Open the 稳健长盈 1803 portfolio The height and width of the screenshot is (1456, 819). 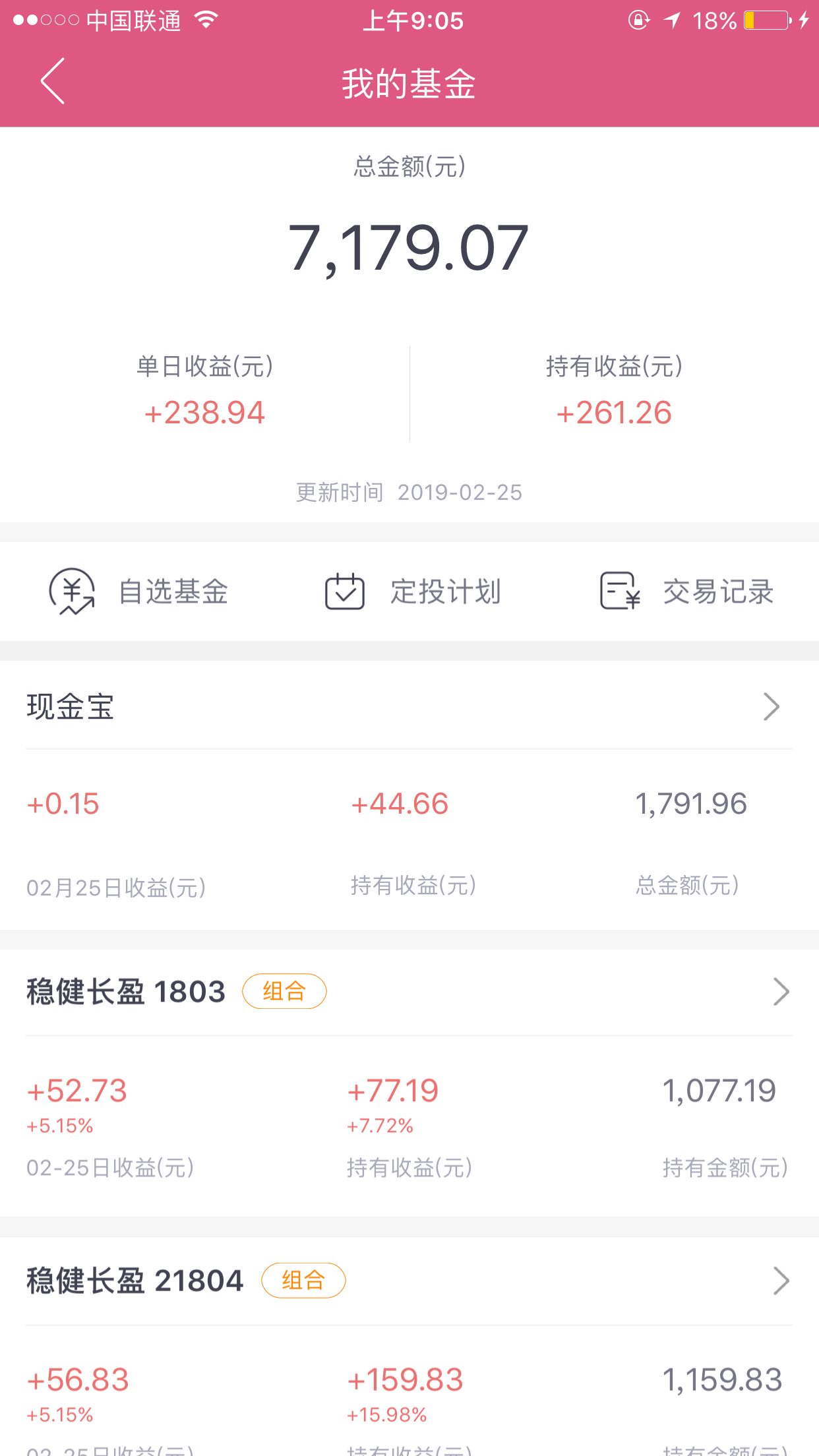pos(409,992)
